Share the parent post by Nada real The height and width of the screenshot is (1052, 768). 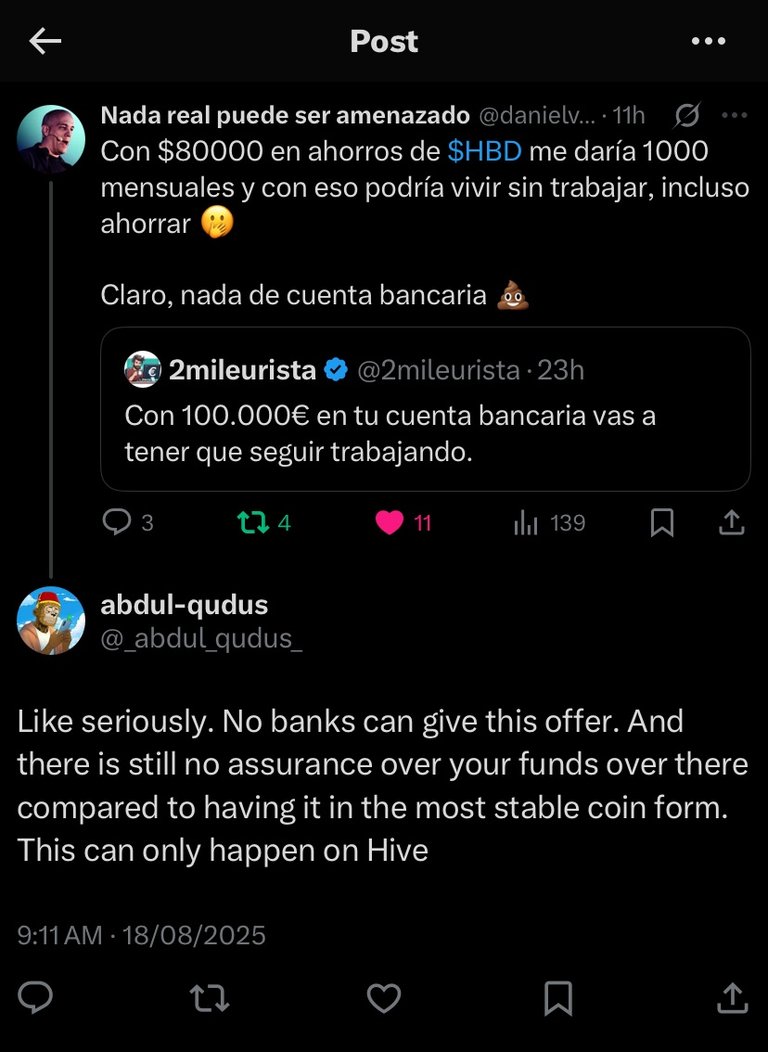(731, 522)
